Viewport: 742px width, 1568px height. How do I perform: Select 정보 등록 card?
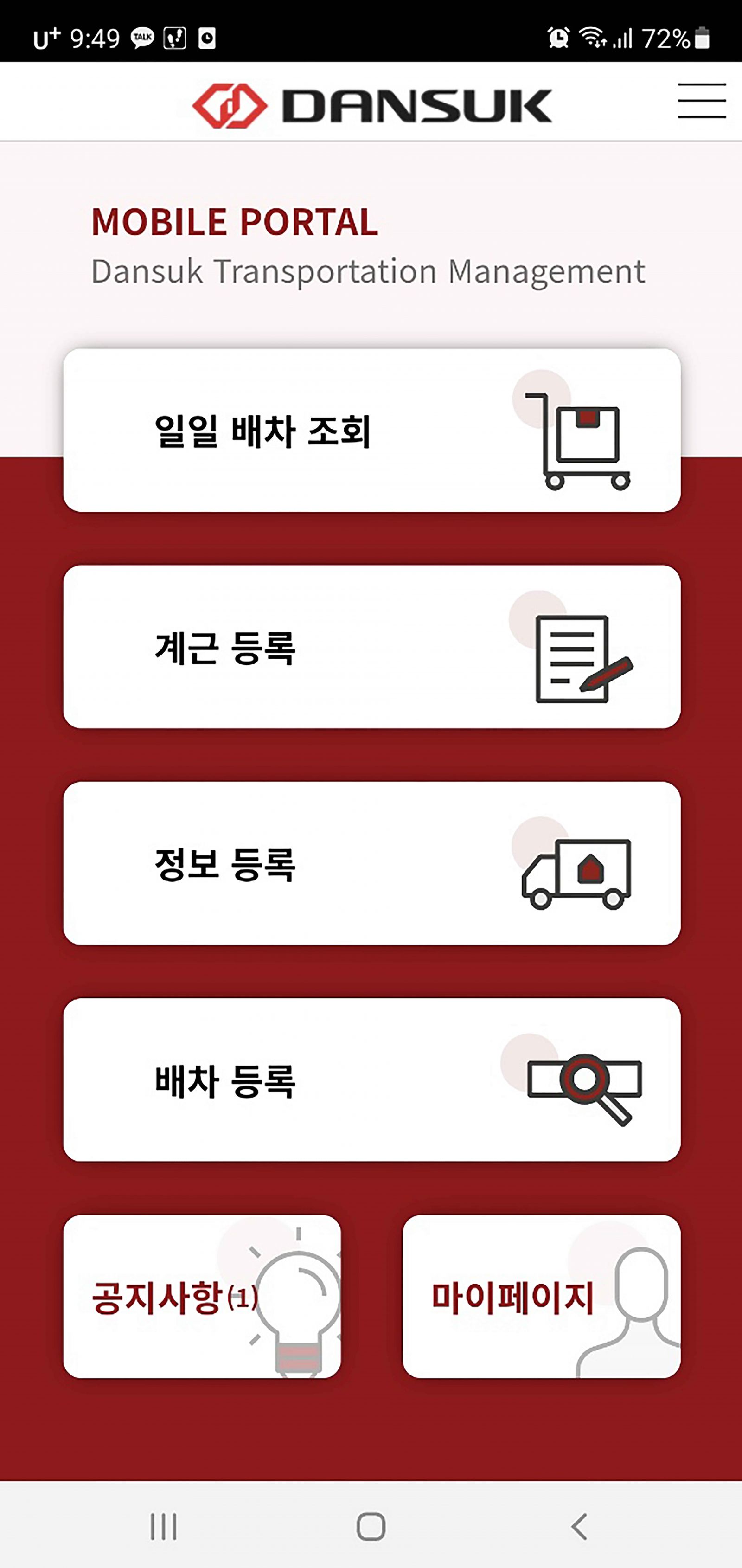coord(371,863)
